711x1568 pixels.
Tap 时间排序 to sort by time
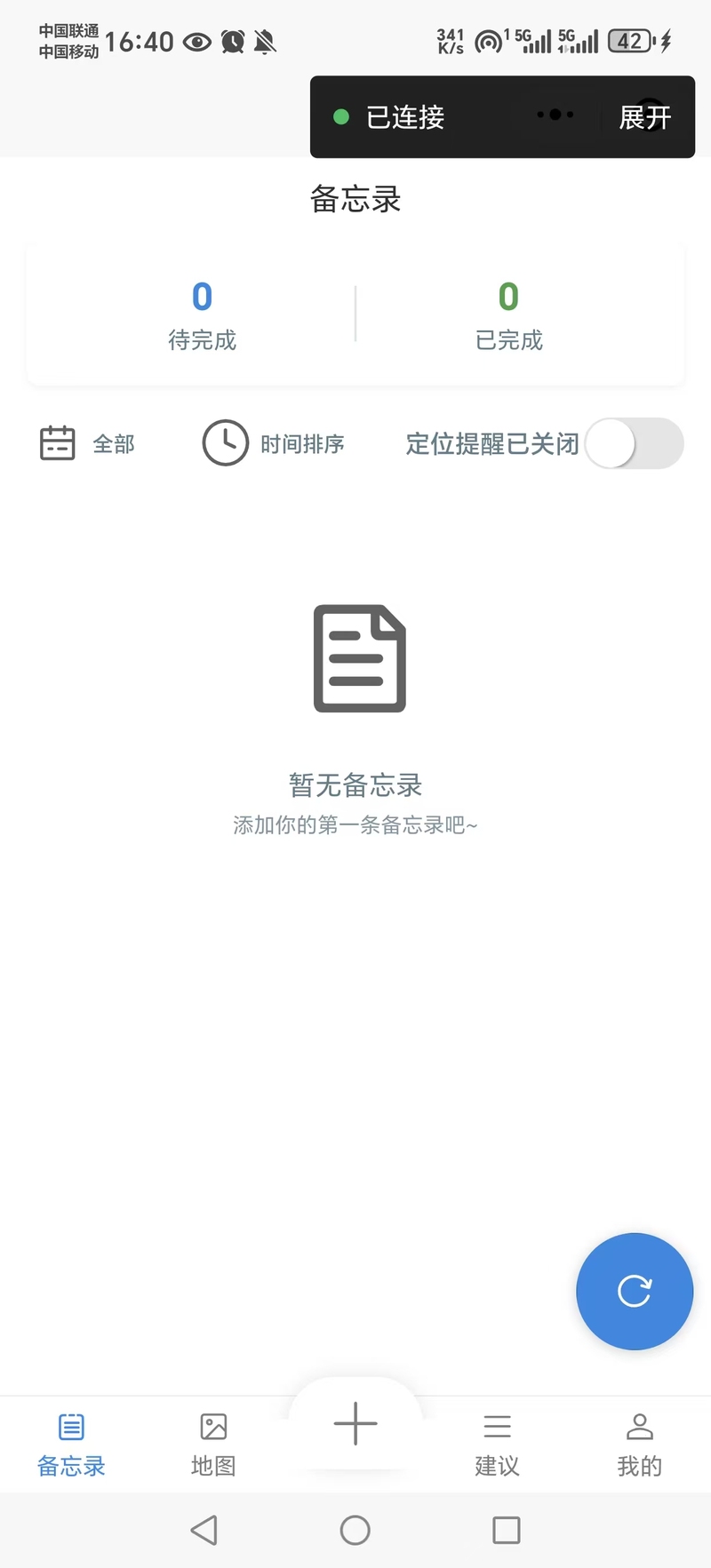point(274,443)
